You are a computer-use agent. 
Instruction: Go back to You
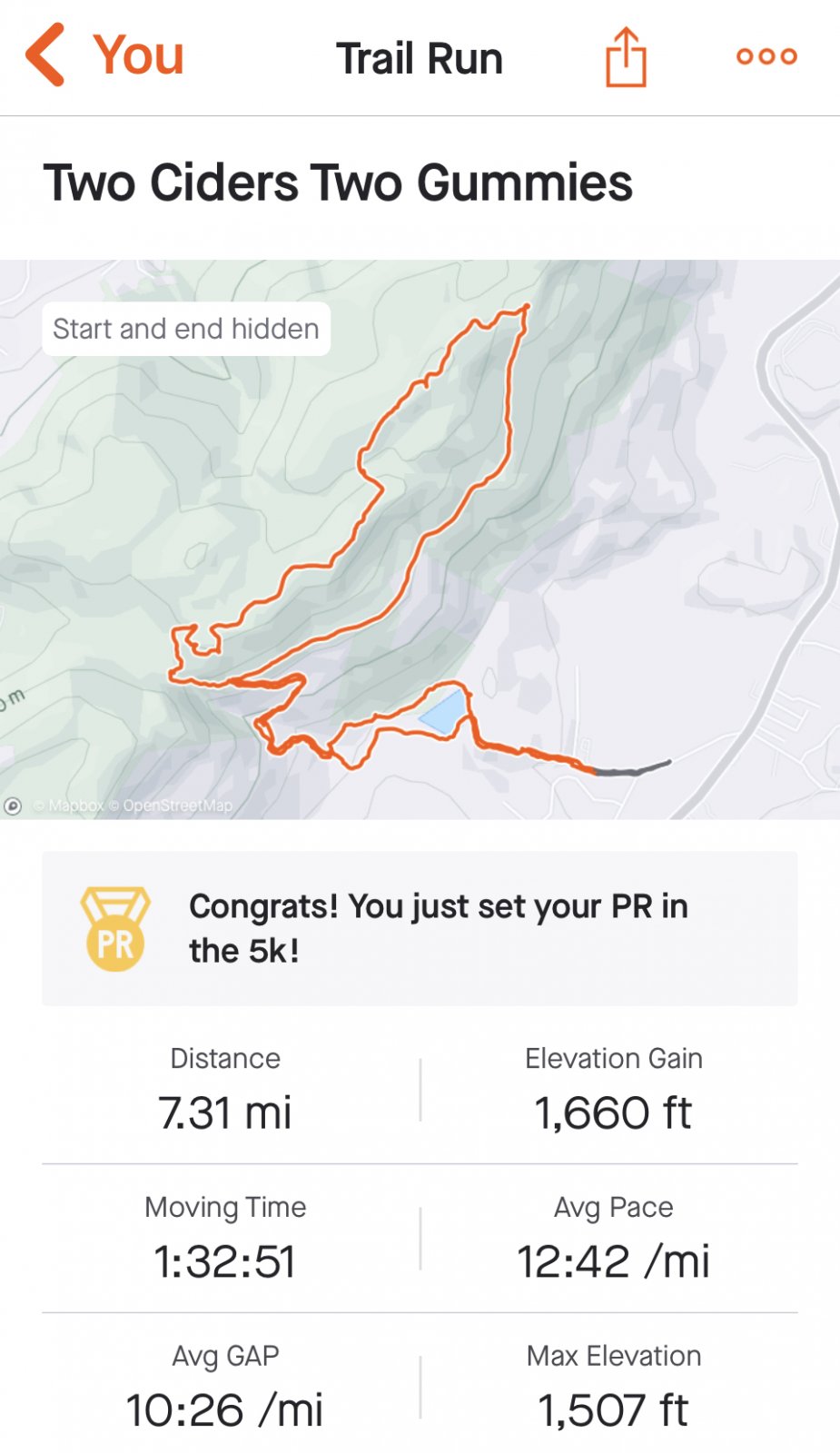tap(104, 56)
